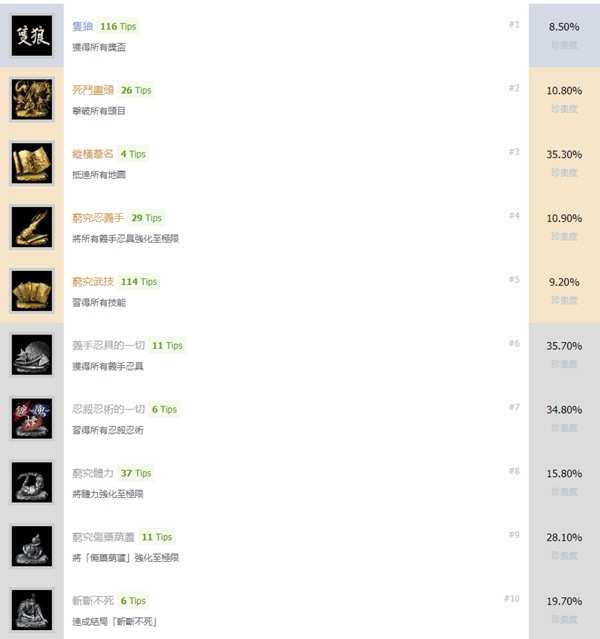Open the 斬斷不死 trophy entry
Image resolution: width=600 pixels, height=639 pixels.
tap(92, 601)
